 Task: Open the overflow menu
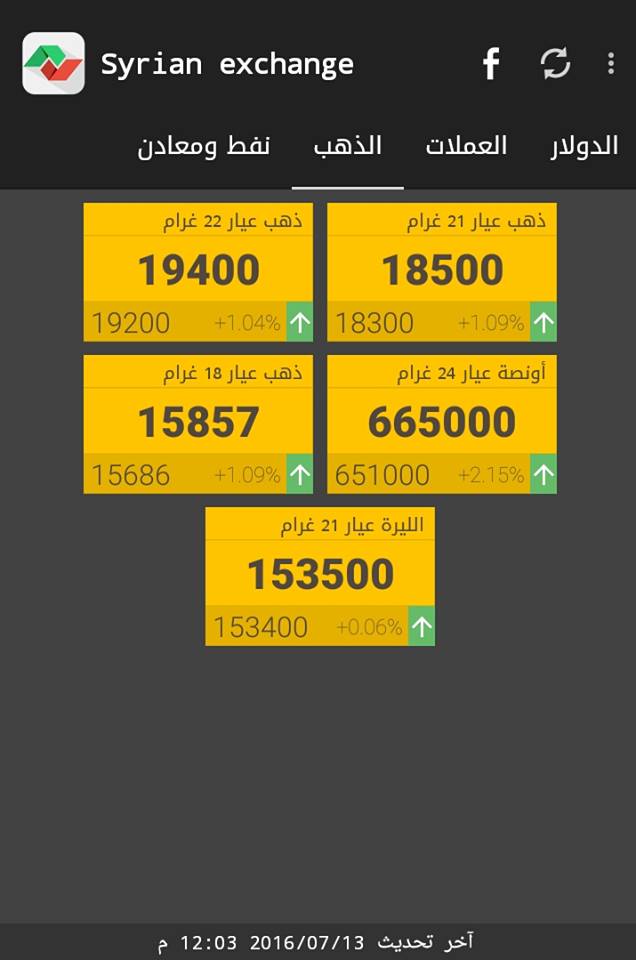click(x=610, y=64)
